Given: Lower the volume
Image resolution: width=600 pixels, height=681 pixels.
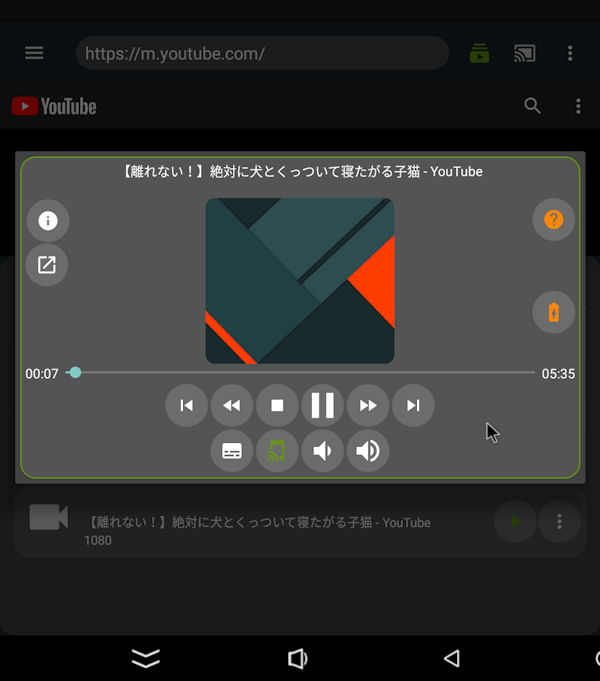Looking at the screenshot, I should click(x=322, y=451).
